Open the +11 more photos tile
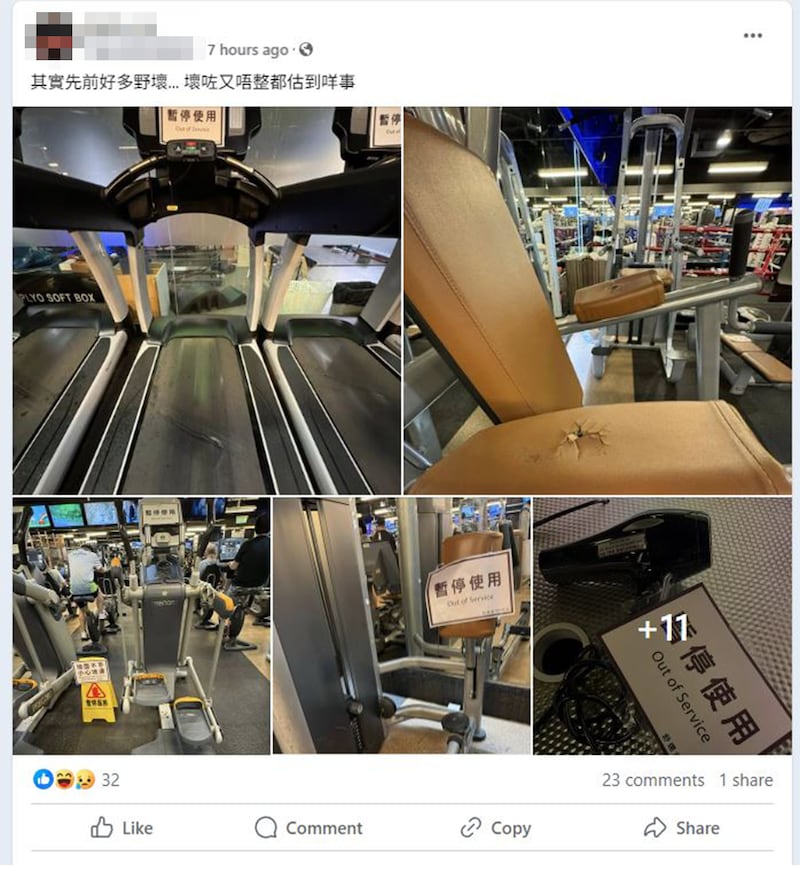800x885 pixels. (x=662, y=626)
